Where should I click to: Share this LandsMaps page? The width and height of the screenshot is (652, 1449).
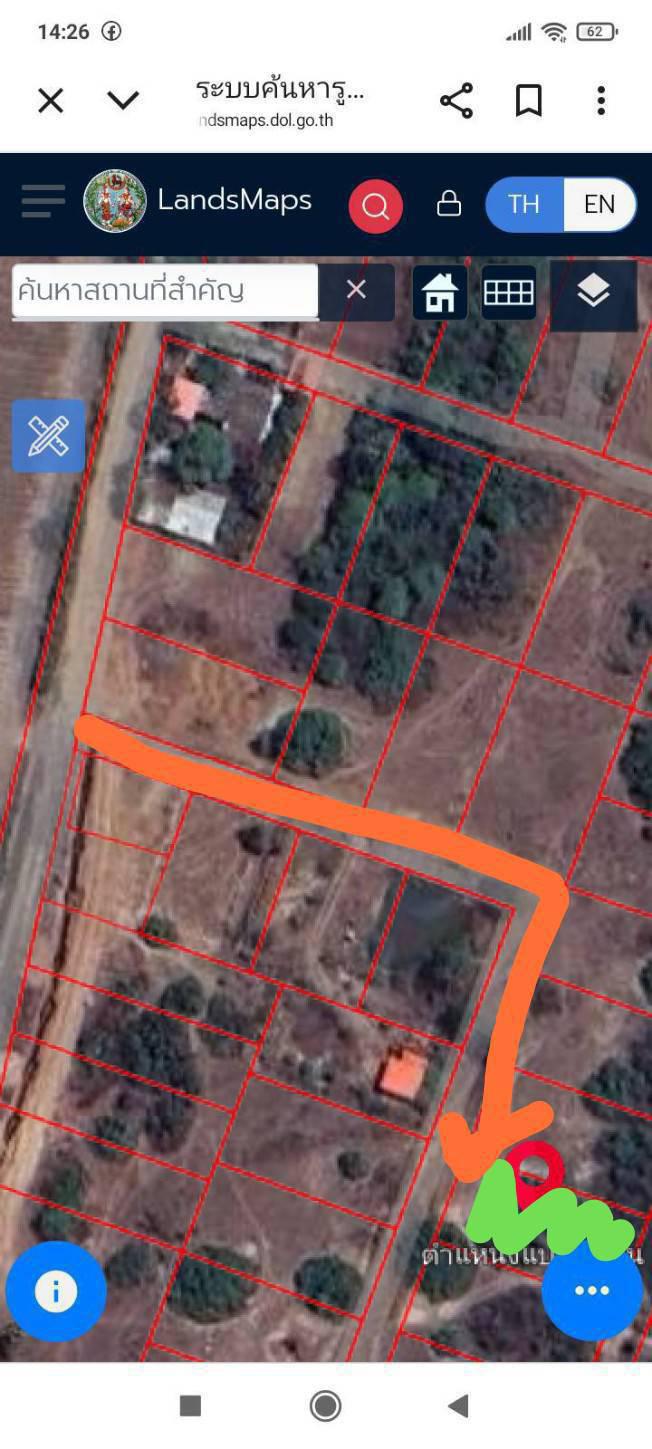[456, 100]
